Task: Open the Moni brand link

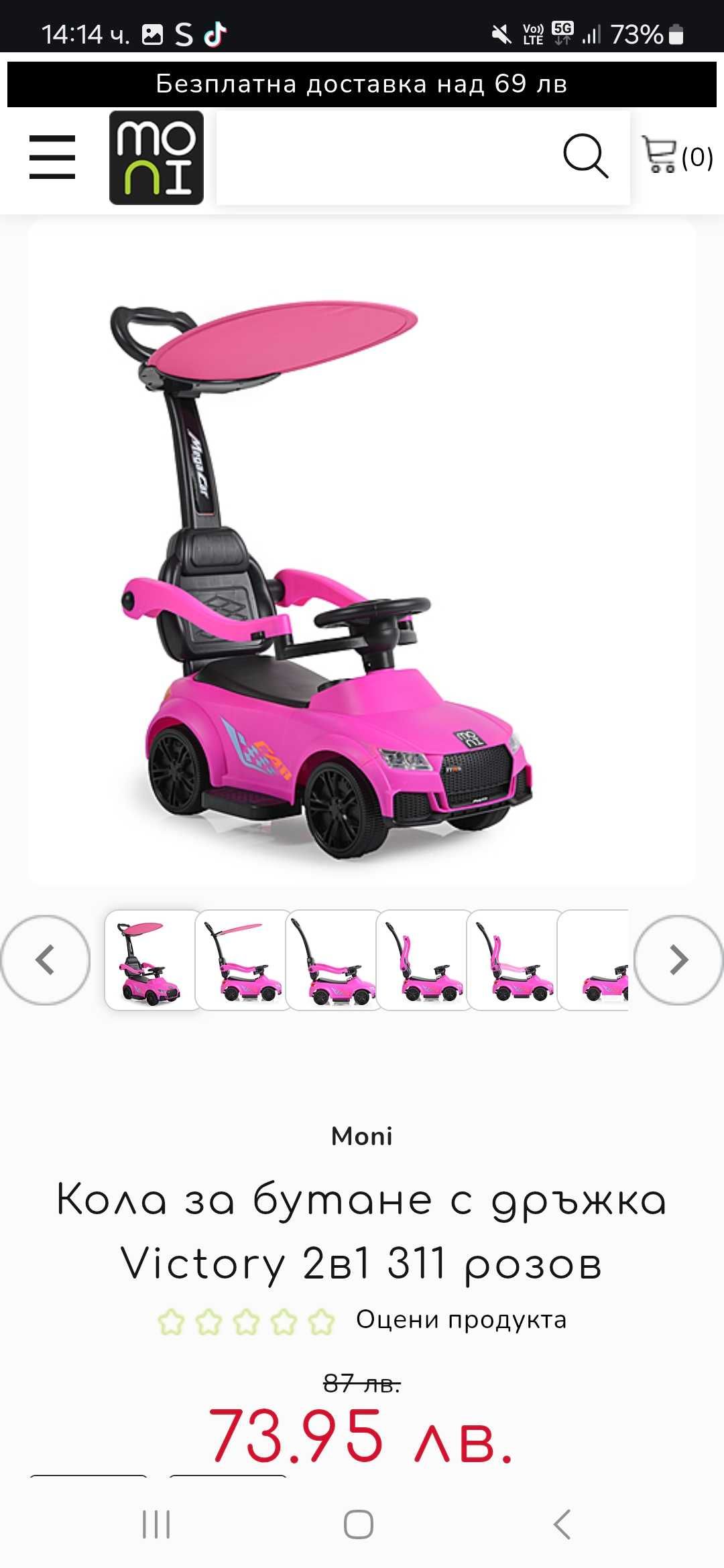Action: point(362,1136)
